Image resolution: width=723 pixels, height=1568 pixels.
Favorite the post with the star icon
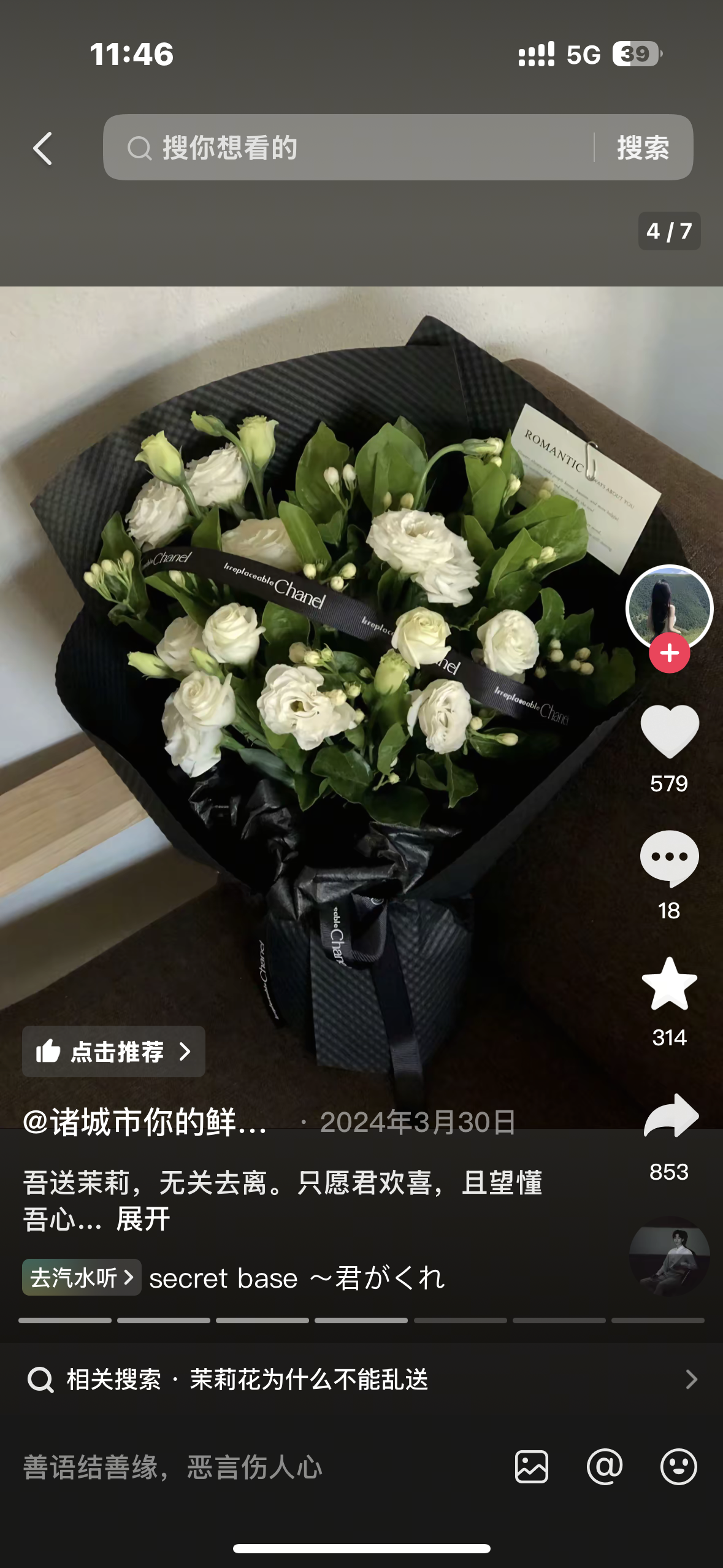tap(669, 985)
